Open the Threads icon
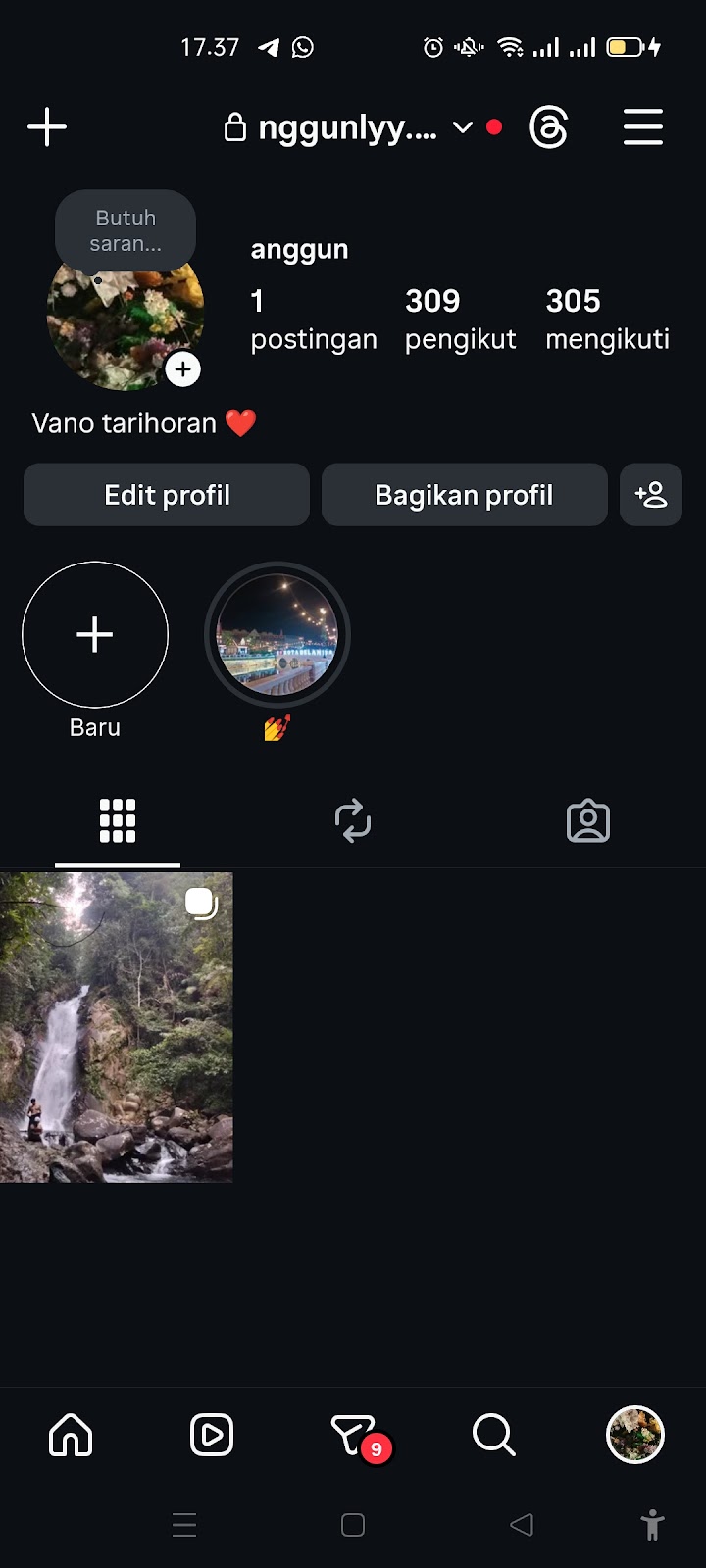 coord(548,127)
